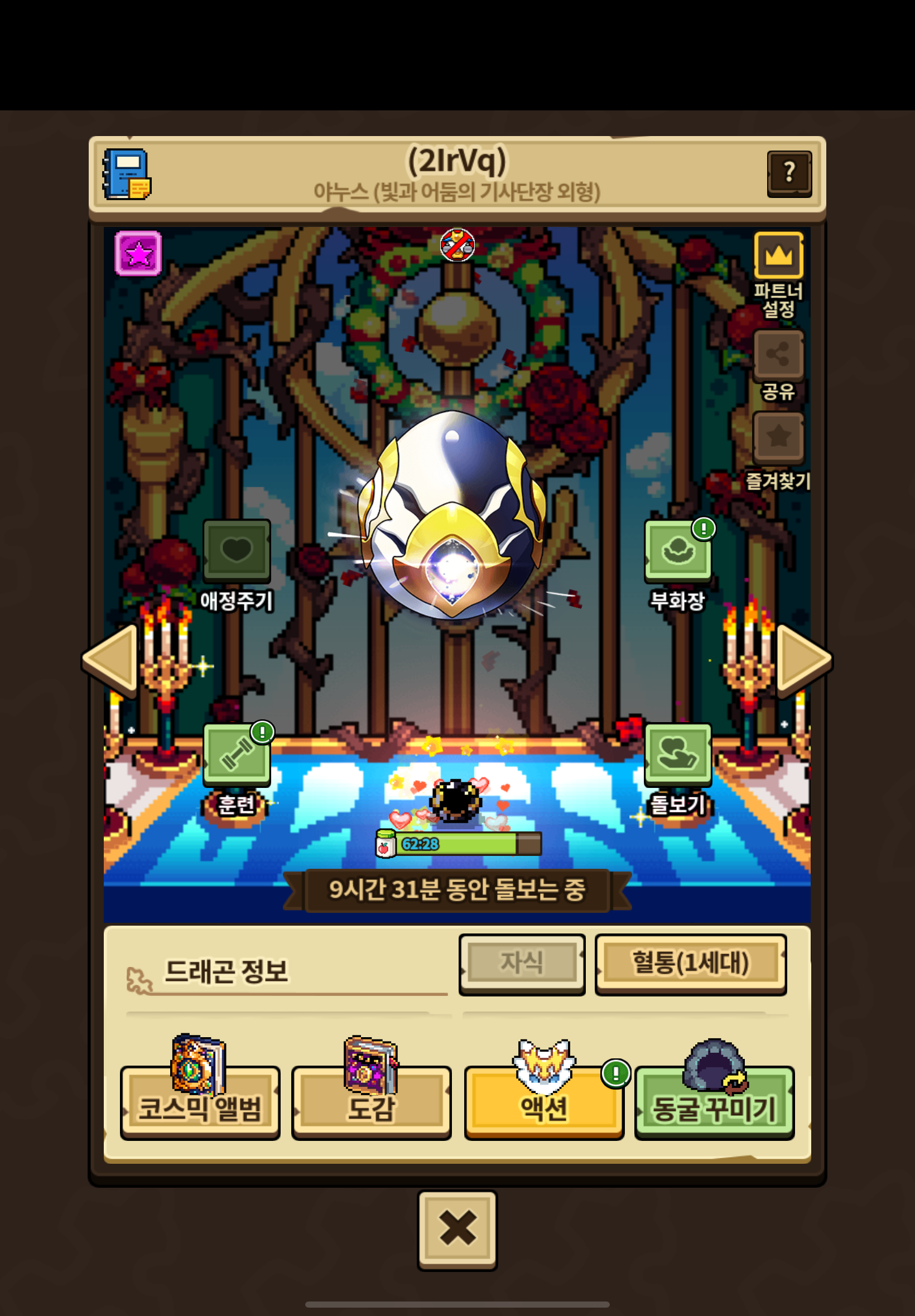The image size is (915, 1316).
Task: Open 동굴 꾸미기 cave decorating
Action: coord(714,1101)
